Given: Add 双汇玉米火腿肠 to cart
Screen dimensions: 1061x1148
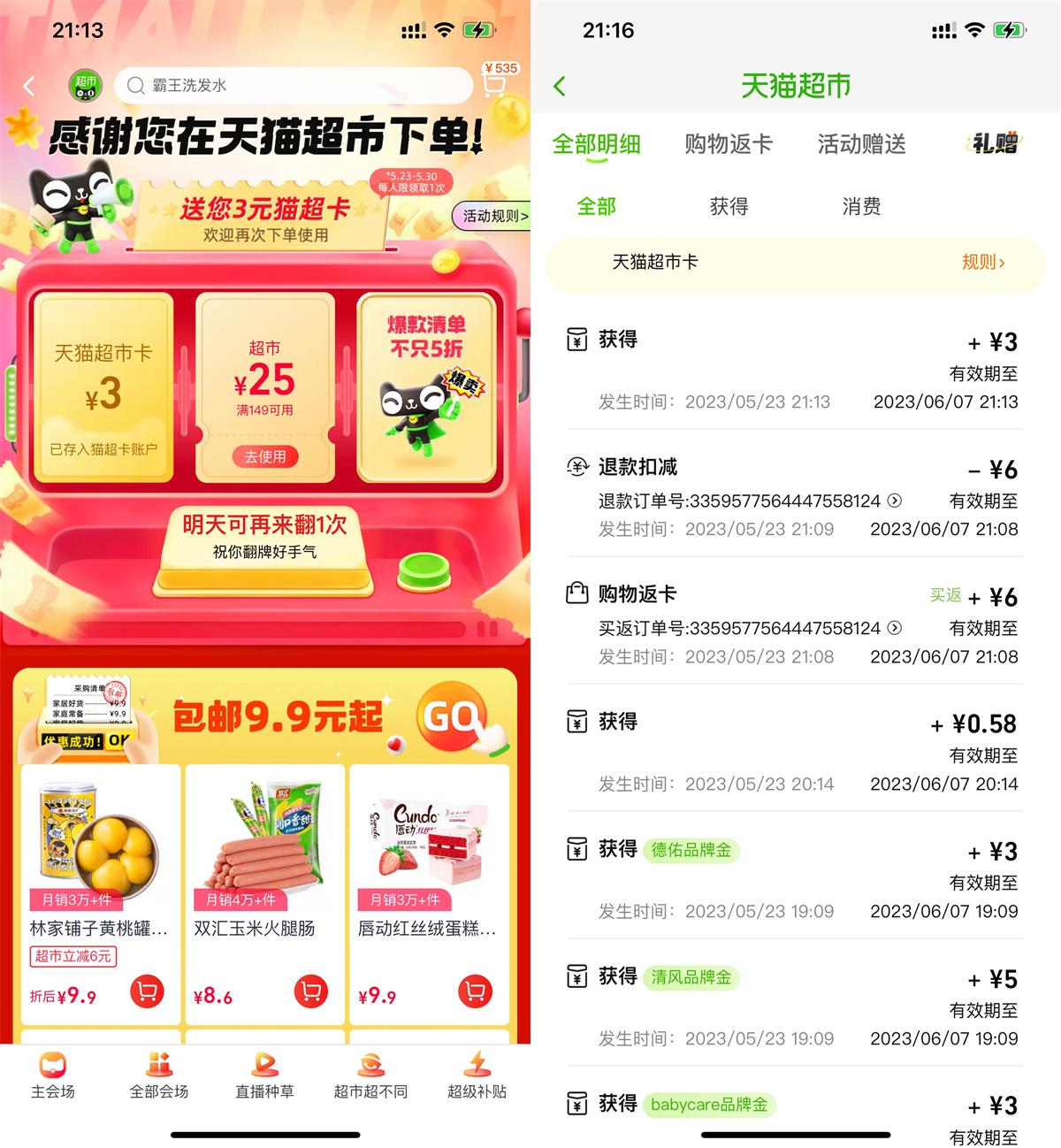Looking at the screenshot, I should [x=310, y=991].
